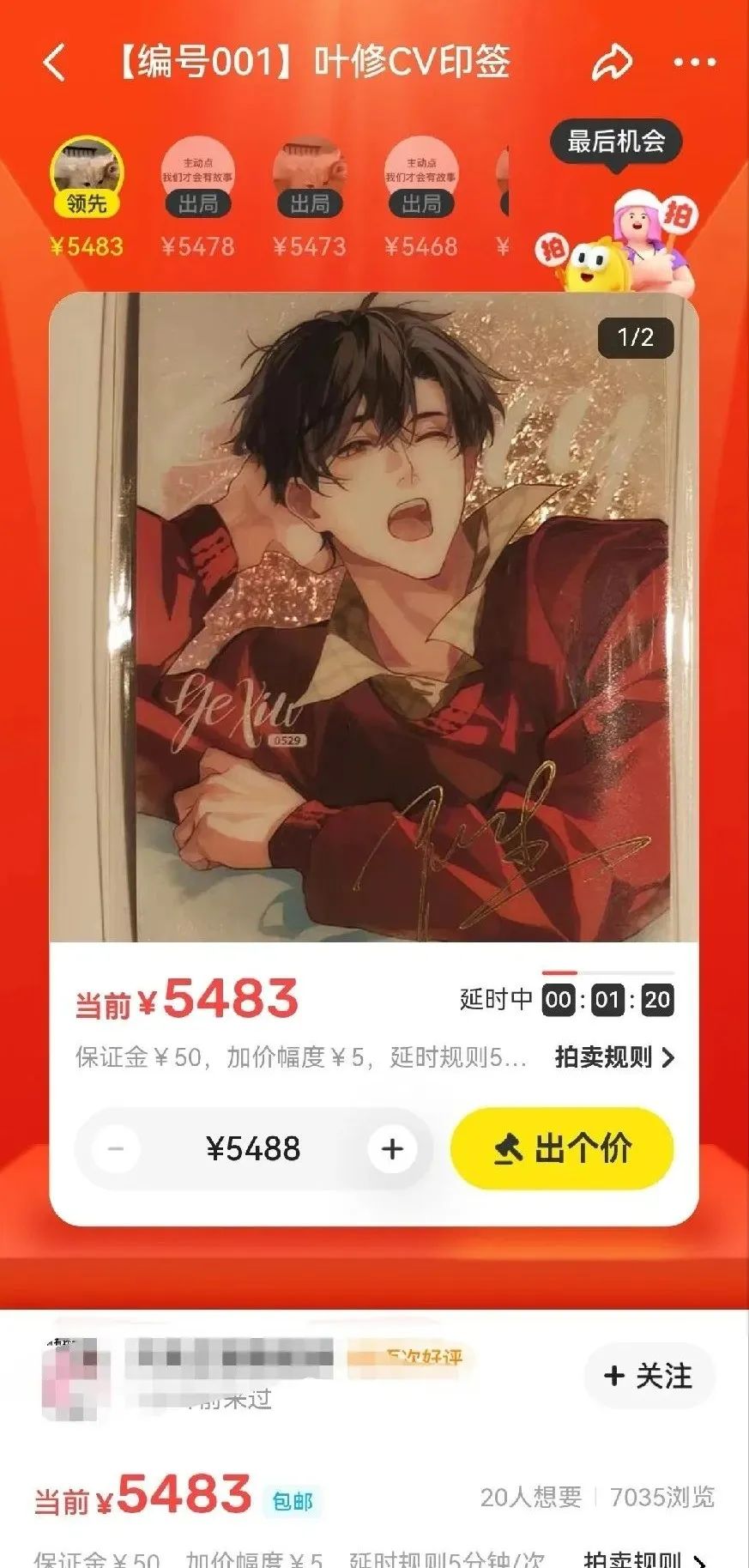The height and width of the screenshot is (1568, 749).
Task: Open the outbid bidder avatar at ¥5468
Action: 421,174
